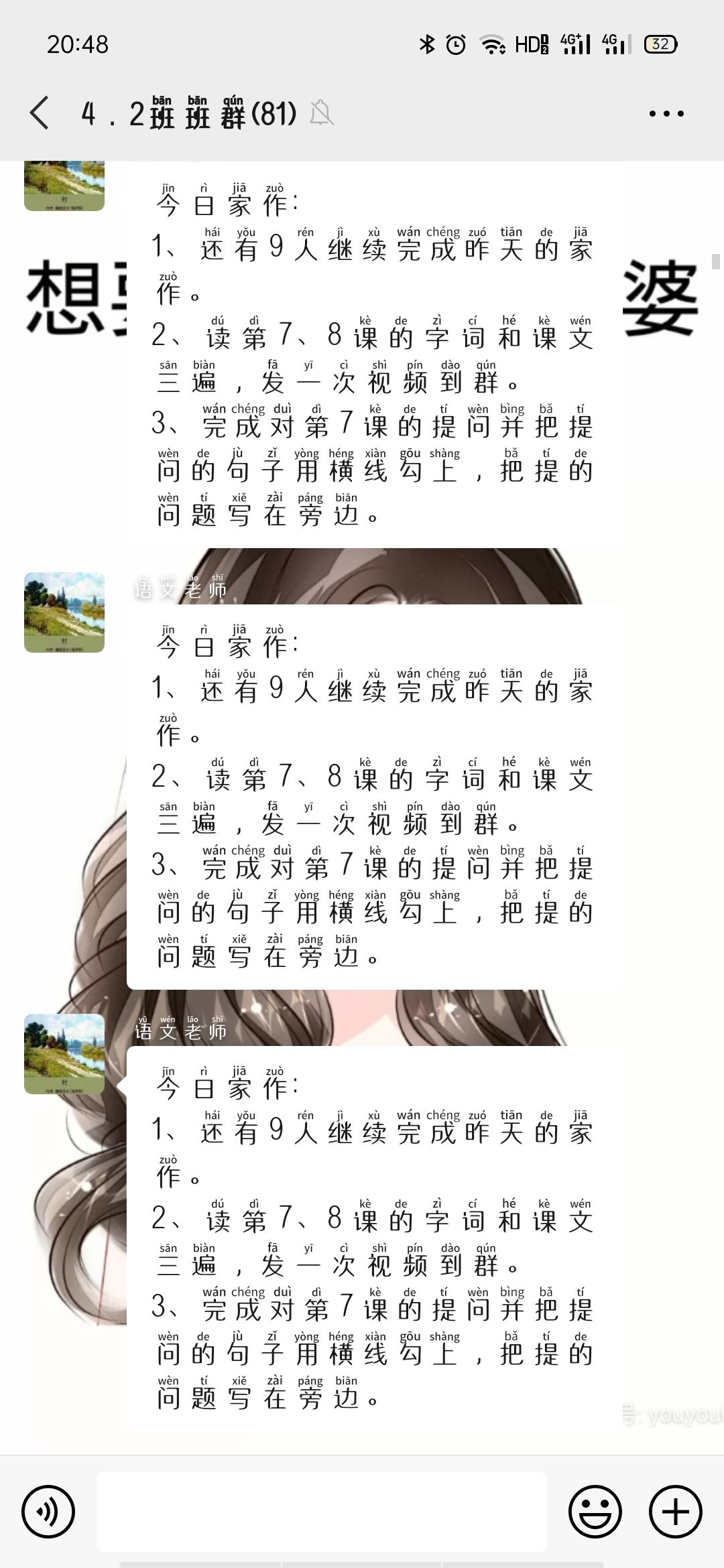Open 语文老师's avatar beside the bottom message
Image resolution: width=724 pixels, height=1568 pixels.
[x=64, y=1054]
